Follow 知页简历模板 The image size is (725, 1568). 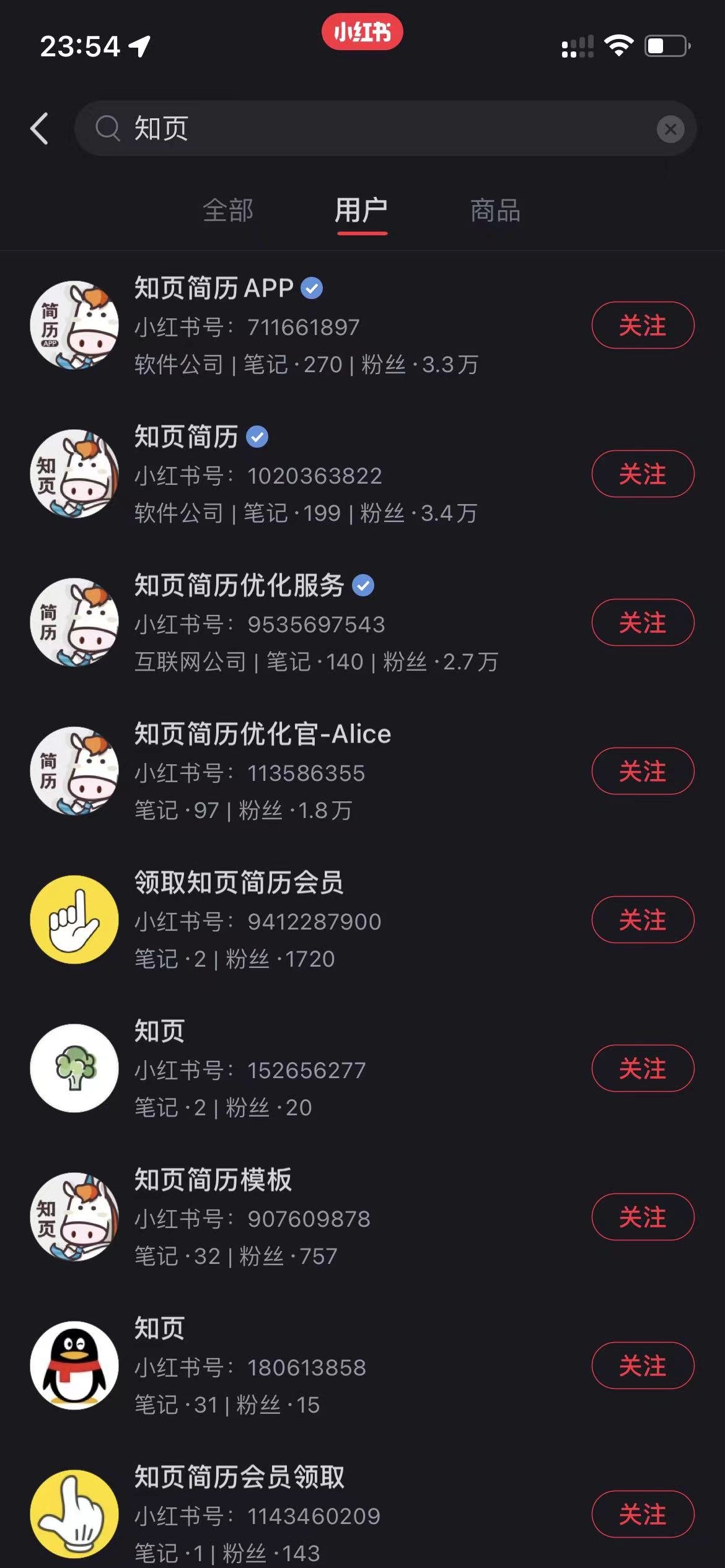tap(643, 1217)
